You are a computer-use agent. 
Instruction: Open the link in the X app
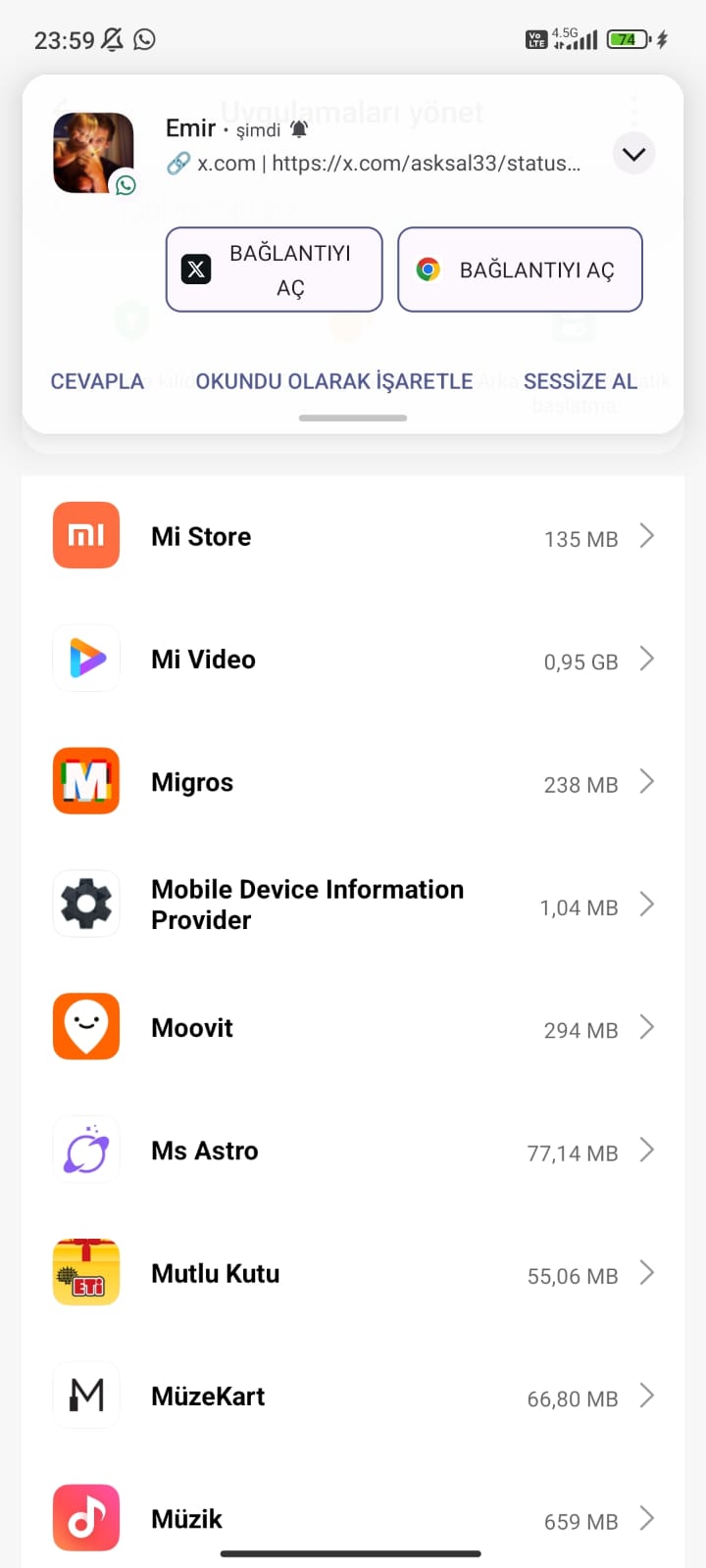(274, 269)
